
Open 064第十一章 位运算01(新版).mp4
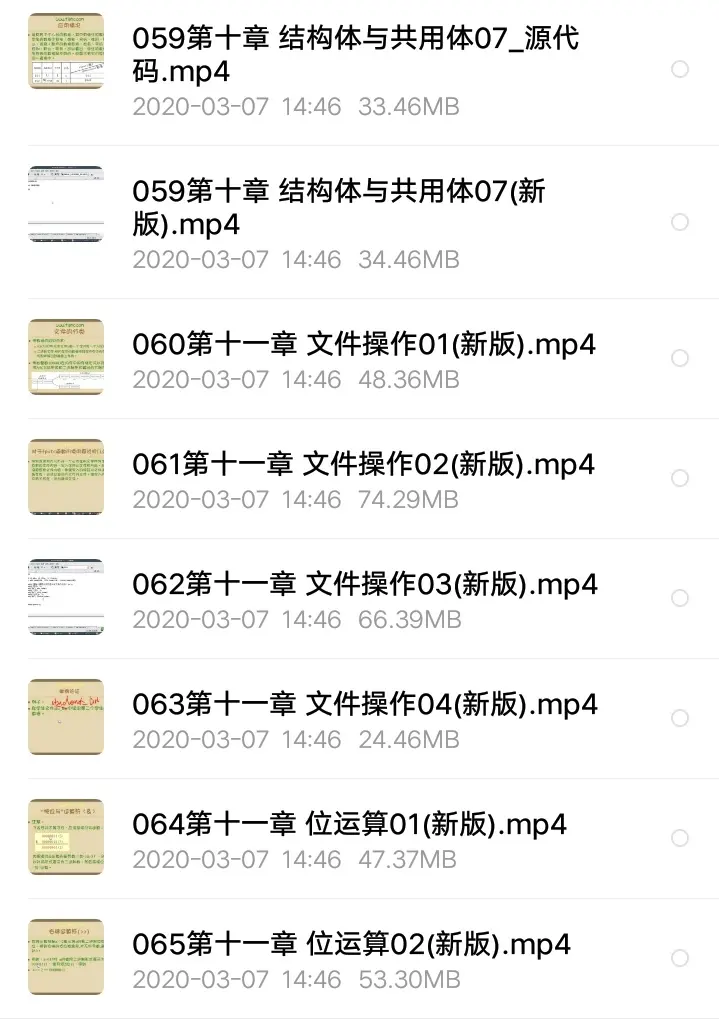(x=350, y=825)
